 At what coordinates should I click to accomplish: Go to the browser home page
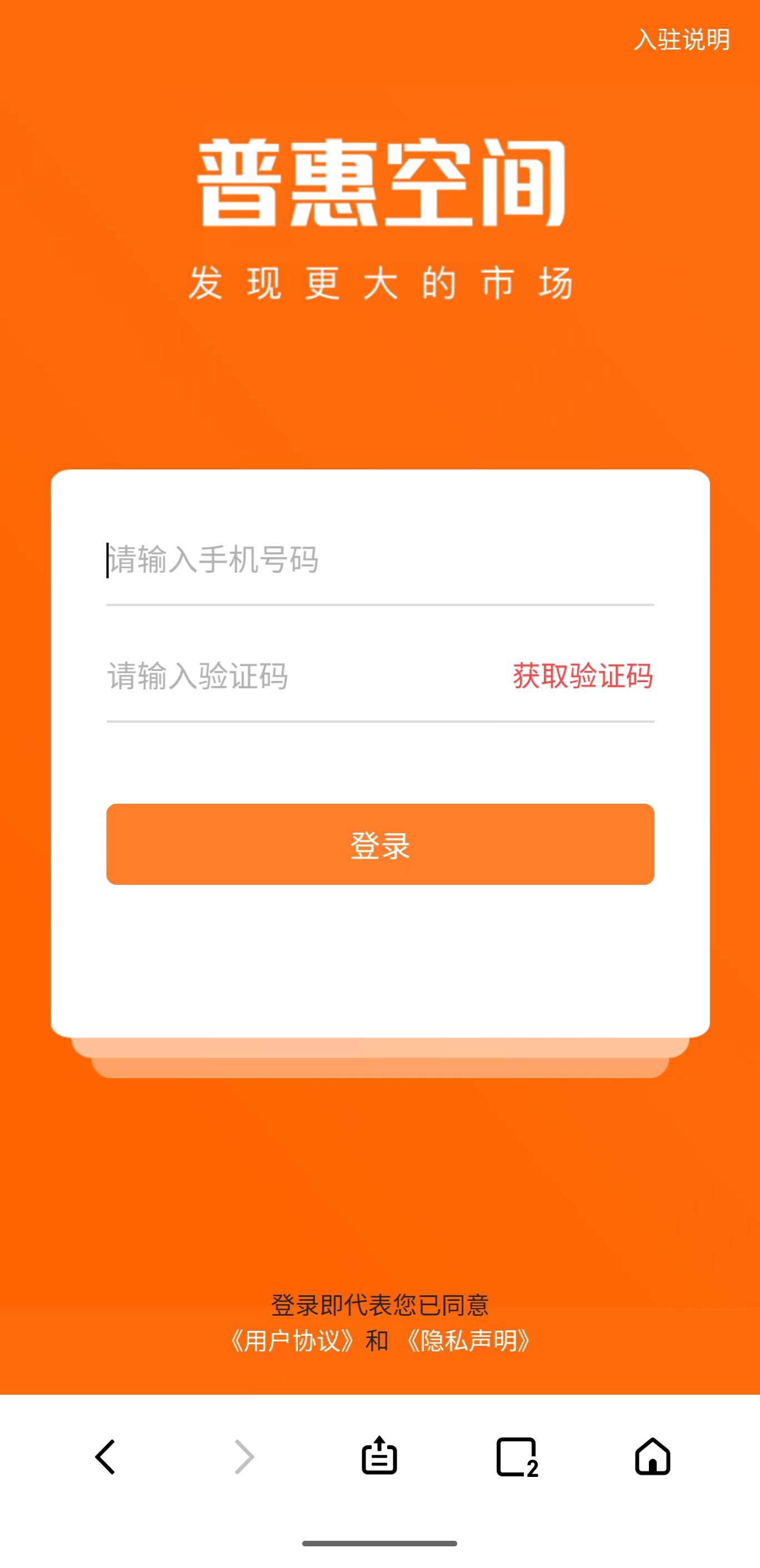(x=652, y=1456)
